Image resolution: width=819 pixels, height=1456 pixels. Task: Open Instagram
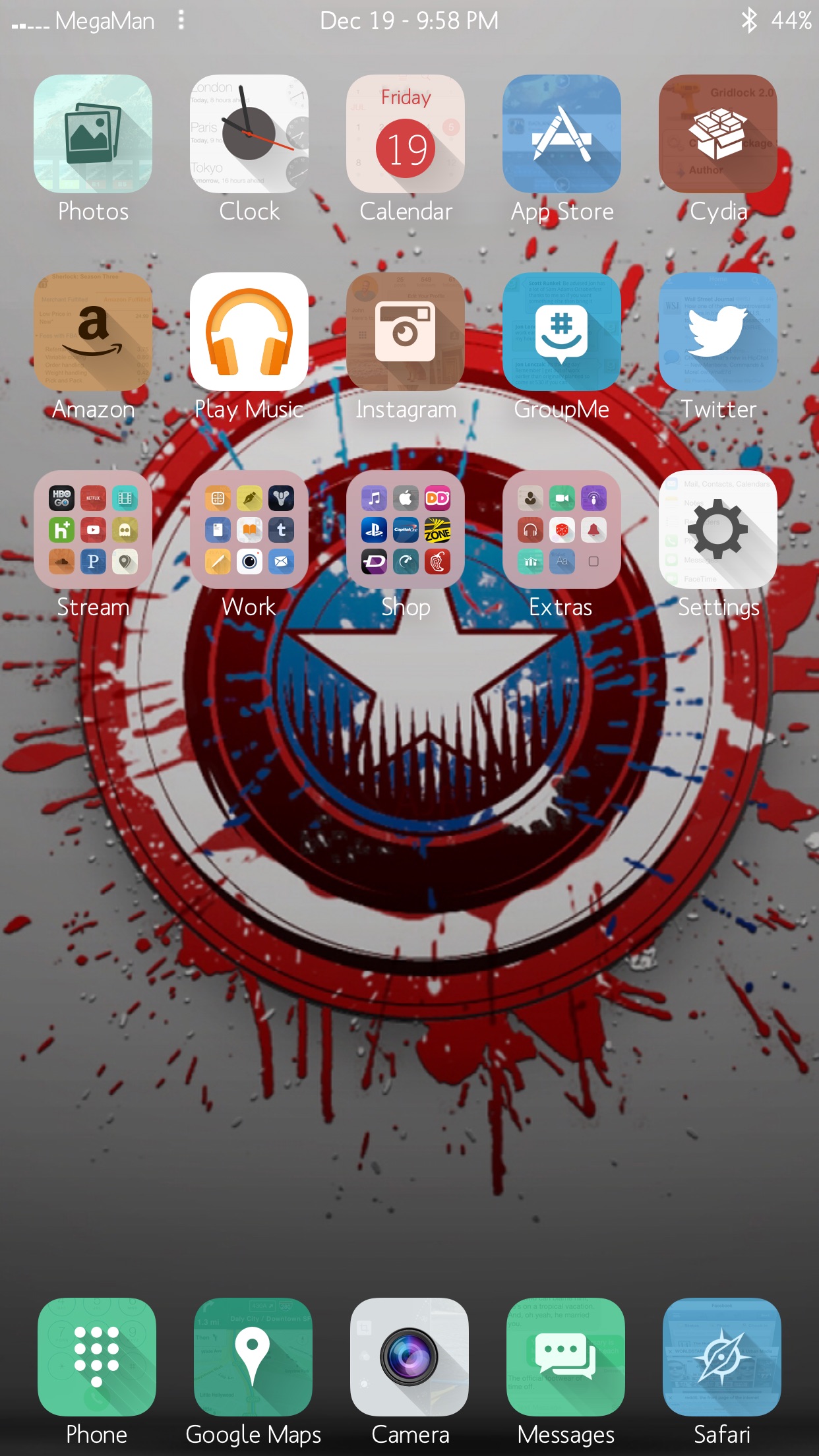click(406, 332)
